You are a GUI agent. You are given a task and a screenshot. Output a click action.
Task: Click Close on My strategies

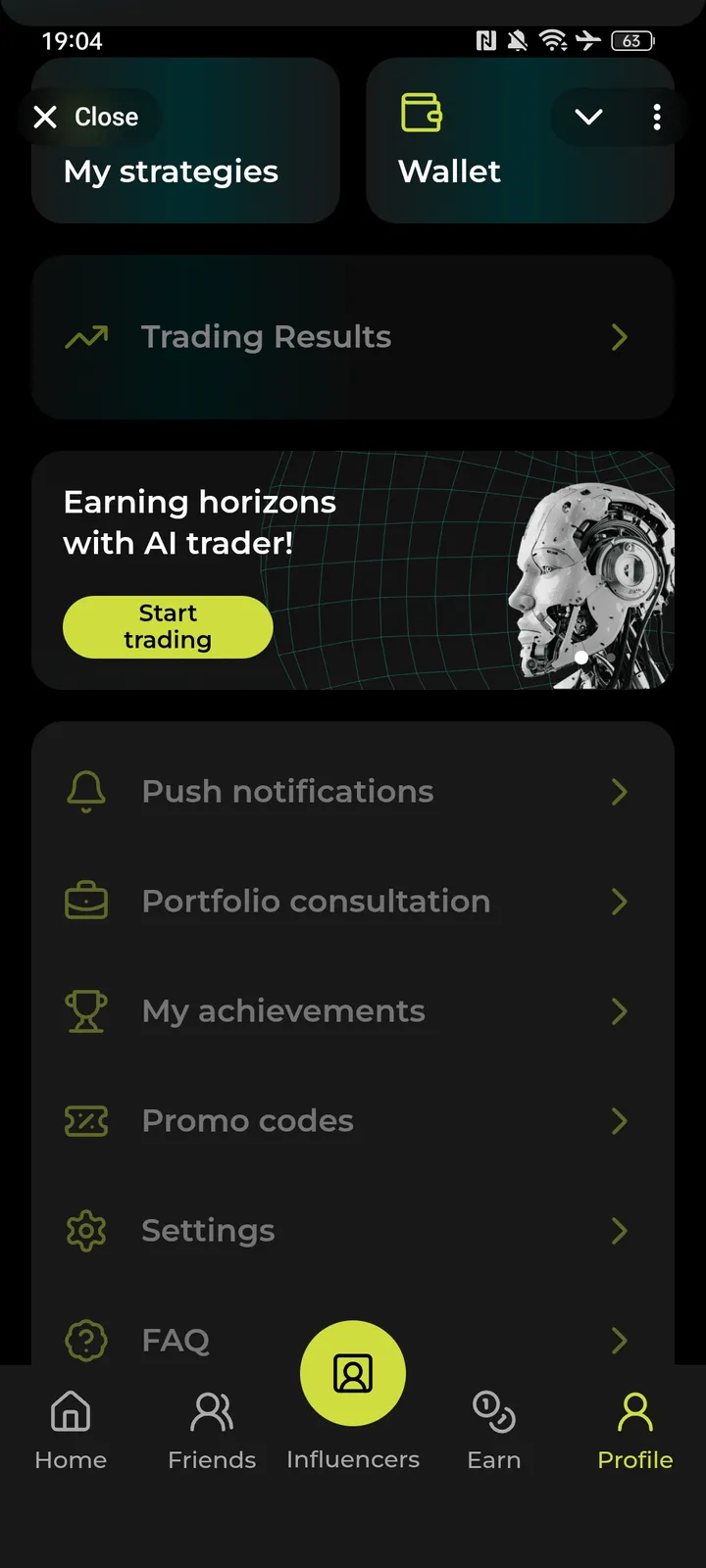coord(87,117)
